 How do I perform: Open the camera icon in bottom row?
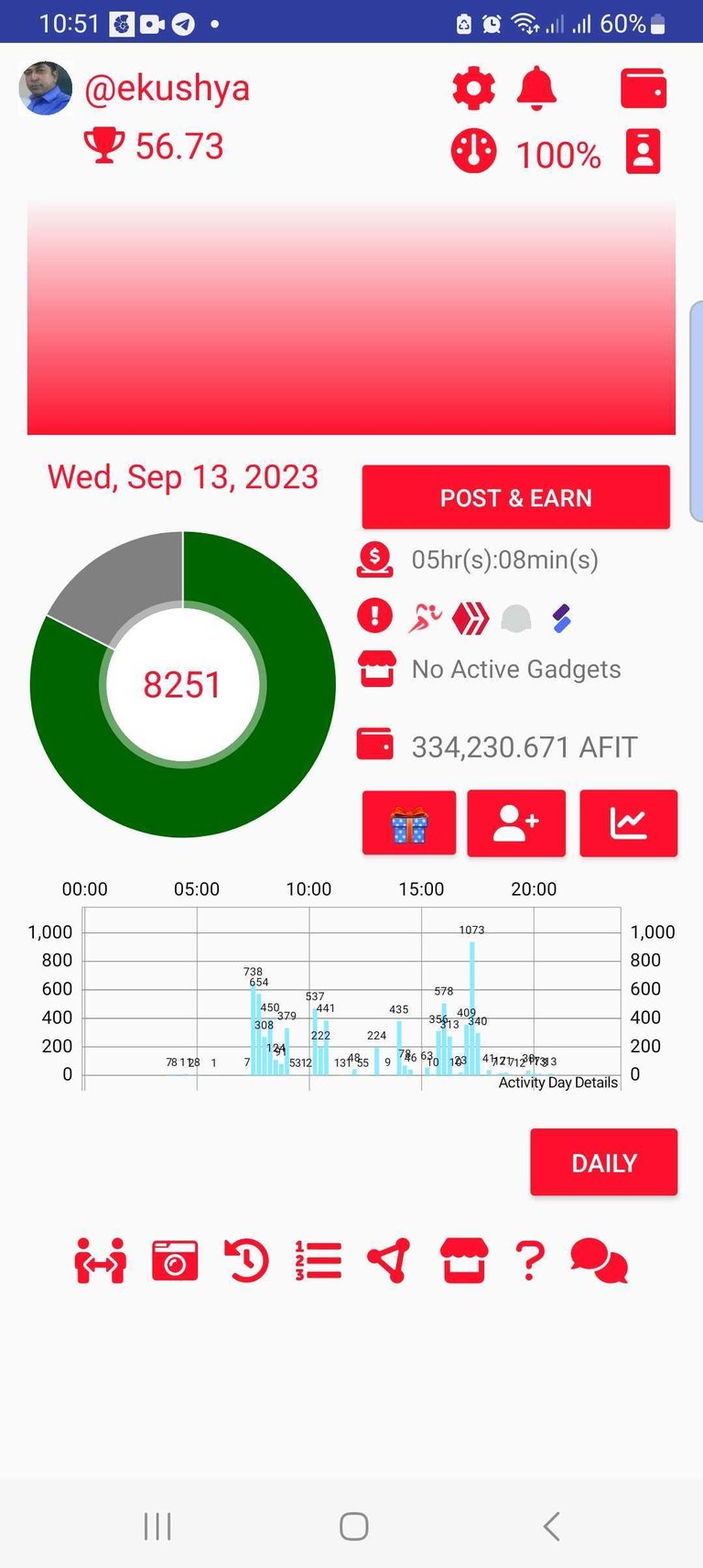point(175,1261)
